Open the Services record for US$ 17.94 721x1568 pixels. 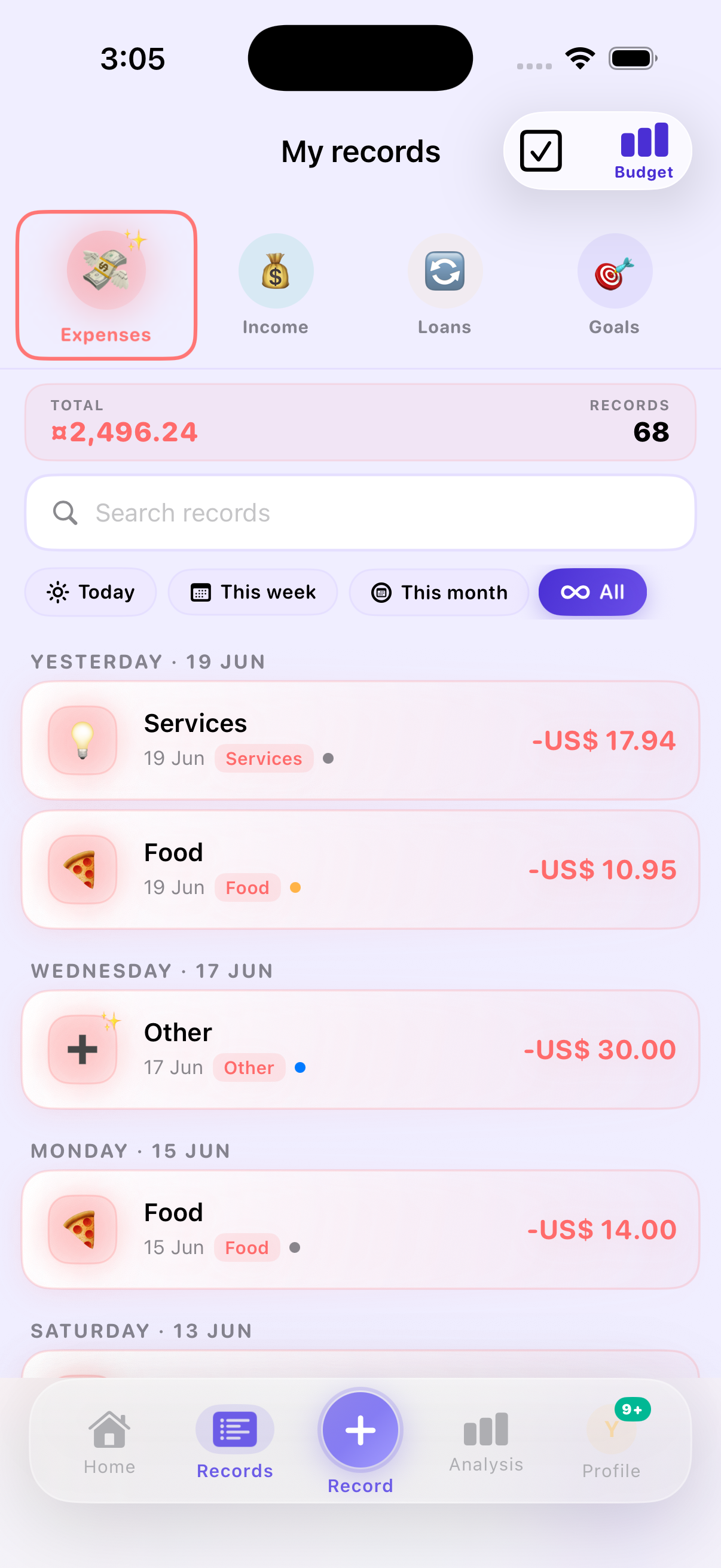(x=360, y=740)
